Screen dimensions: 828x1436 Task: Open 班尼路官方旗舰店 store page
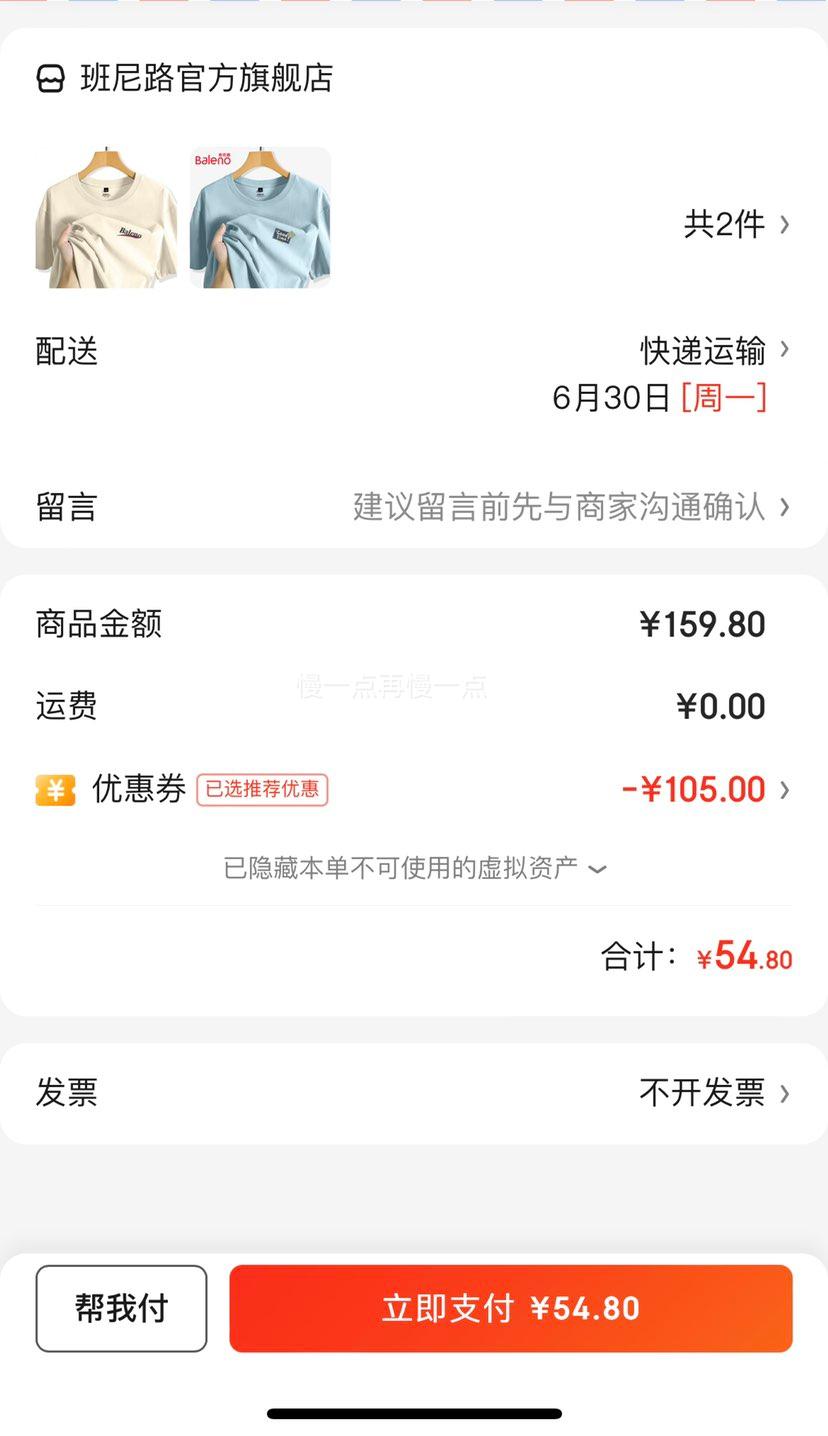pyautogui.click(x=206, y=78)
